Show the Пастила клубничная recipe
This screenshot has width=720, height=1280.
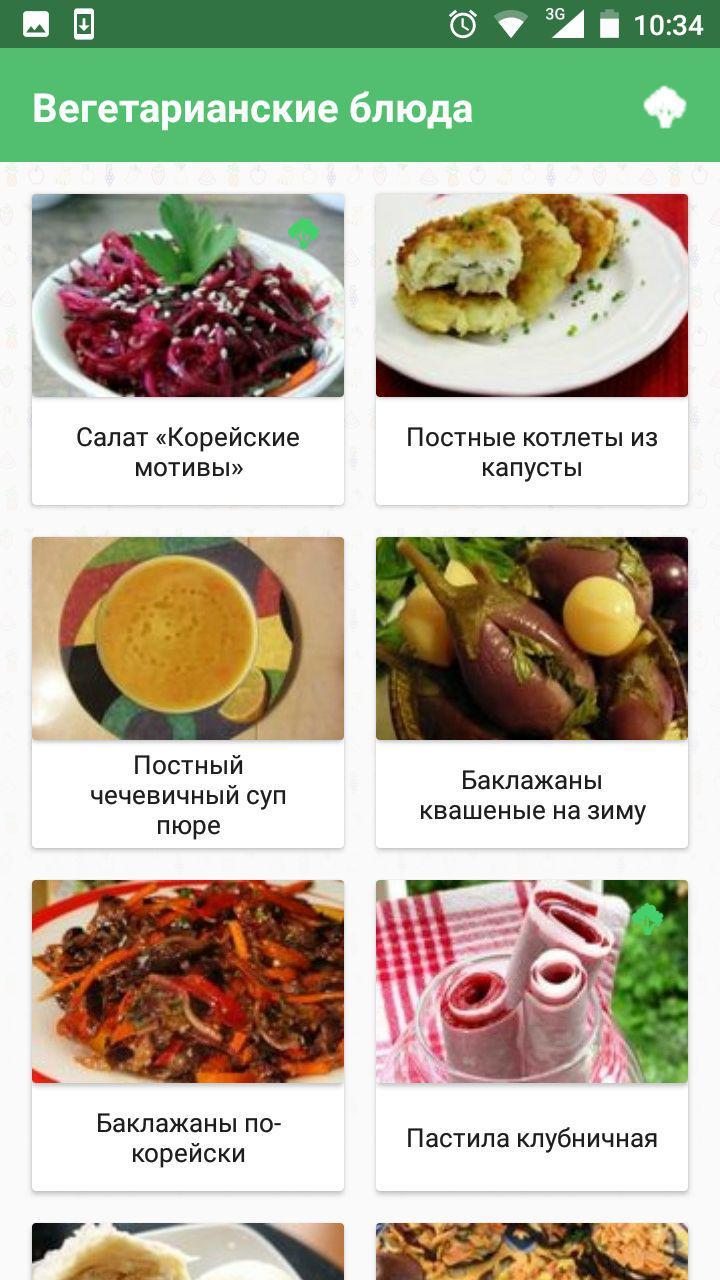point(531,1035)
